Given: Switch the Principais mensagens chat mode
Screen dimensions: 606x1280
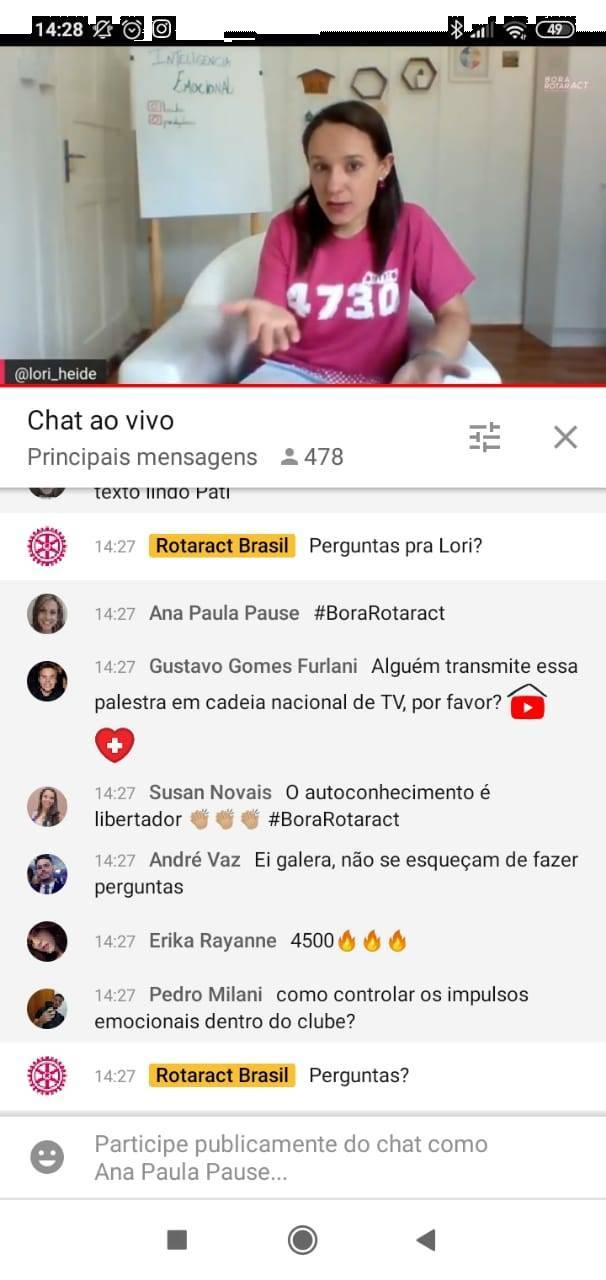Looking at the screenshot, I should (142, 458).
